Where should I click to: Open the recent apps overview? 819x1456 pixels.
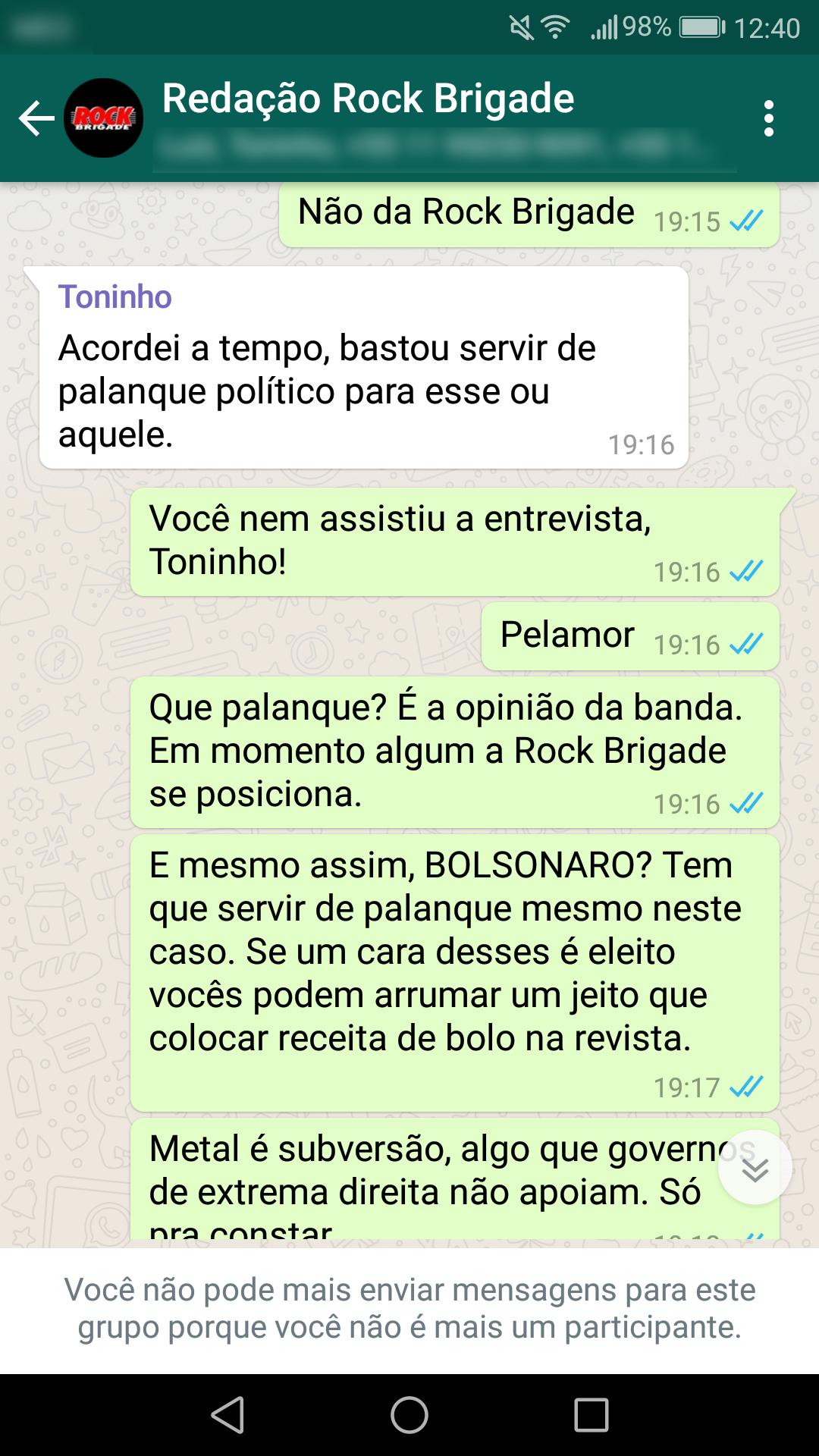coord(591,1415)
